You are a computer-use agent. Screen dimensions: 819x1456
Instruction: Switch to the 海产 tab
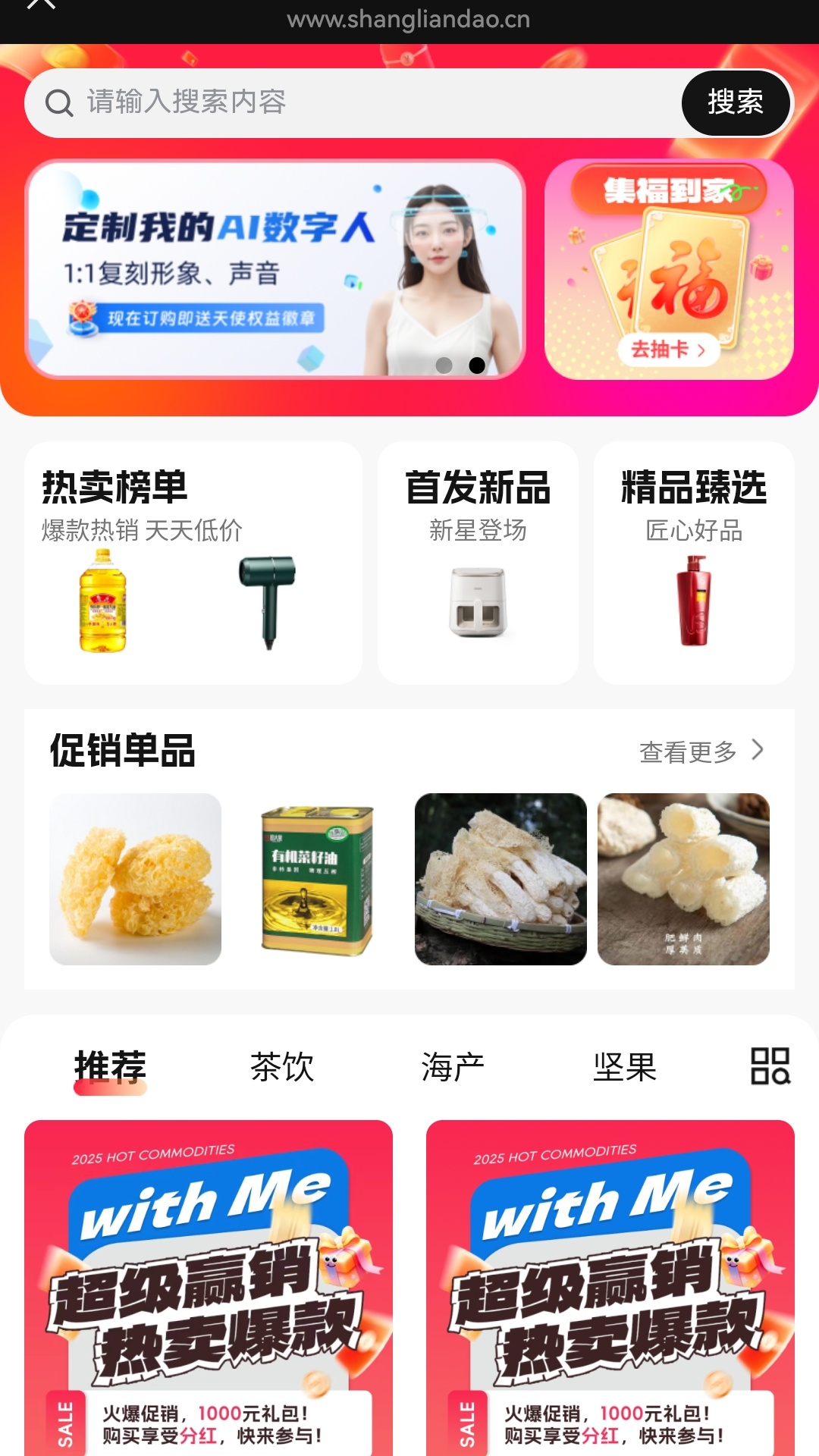(x=453, y=1068)
